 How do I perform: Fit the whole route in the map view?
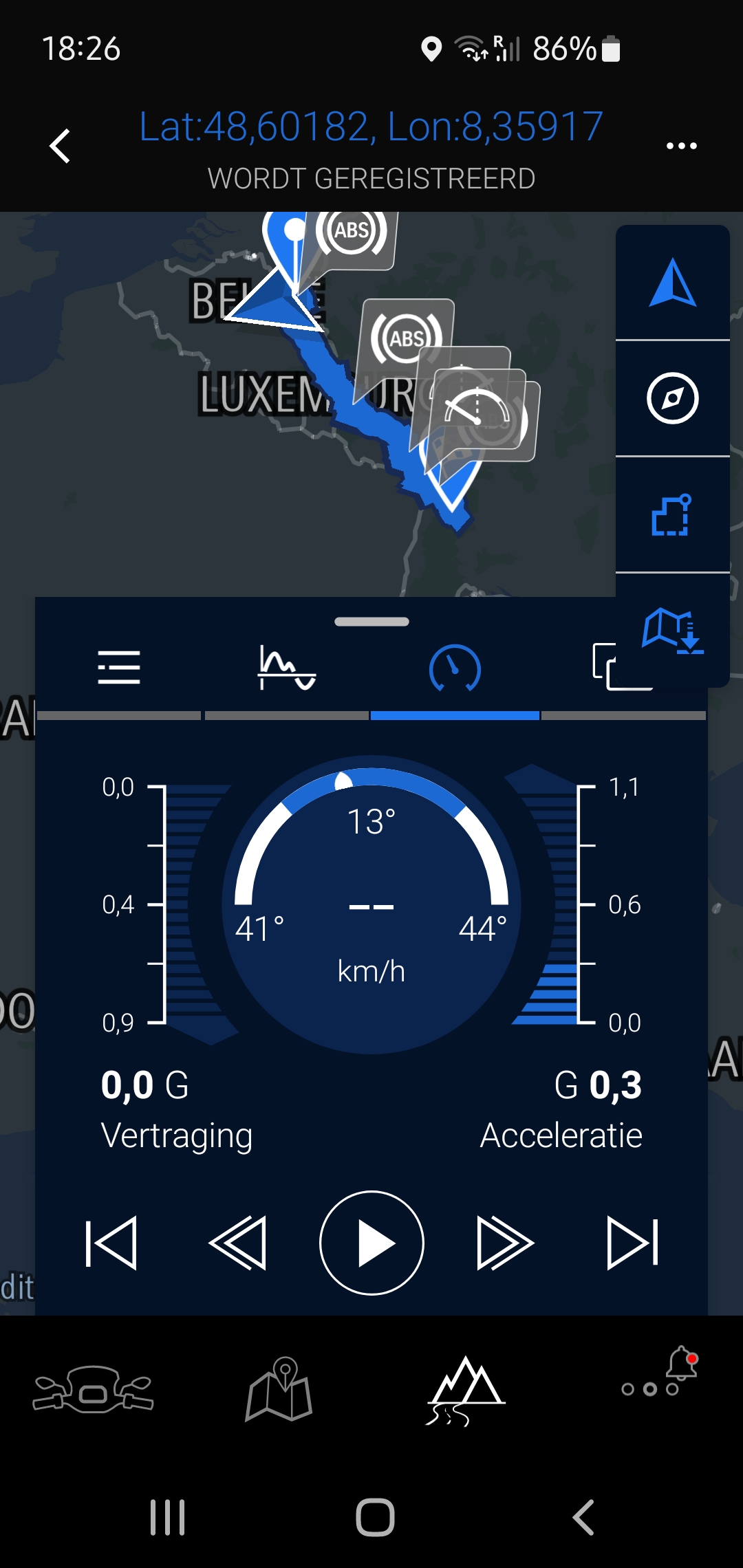(x=671, y=515)
